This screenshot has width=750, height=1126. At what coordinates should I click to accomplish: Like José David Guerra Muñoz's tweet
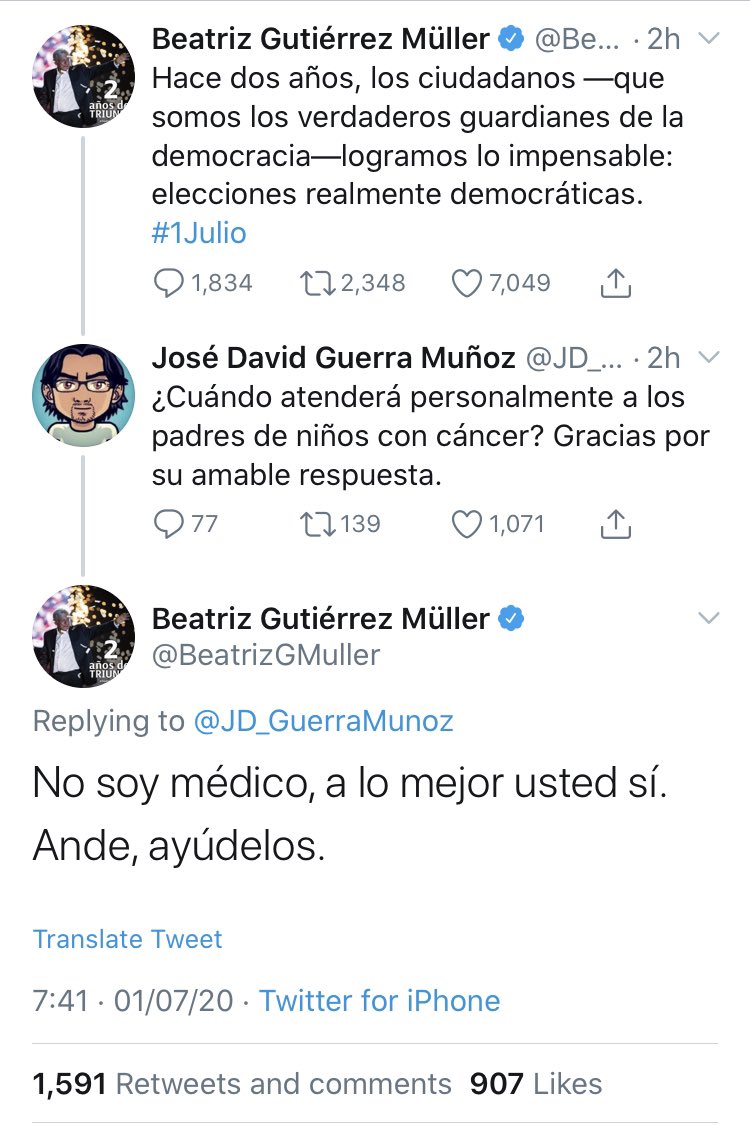click(x=467, y=523)
